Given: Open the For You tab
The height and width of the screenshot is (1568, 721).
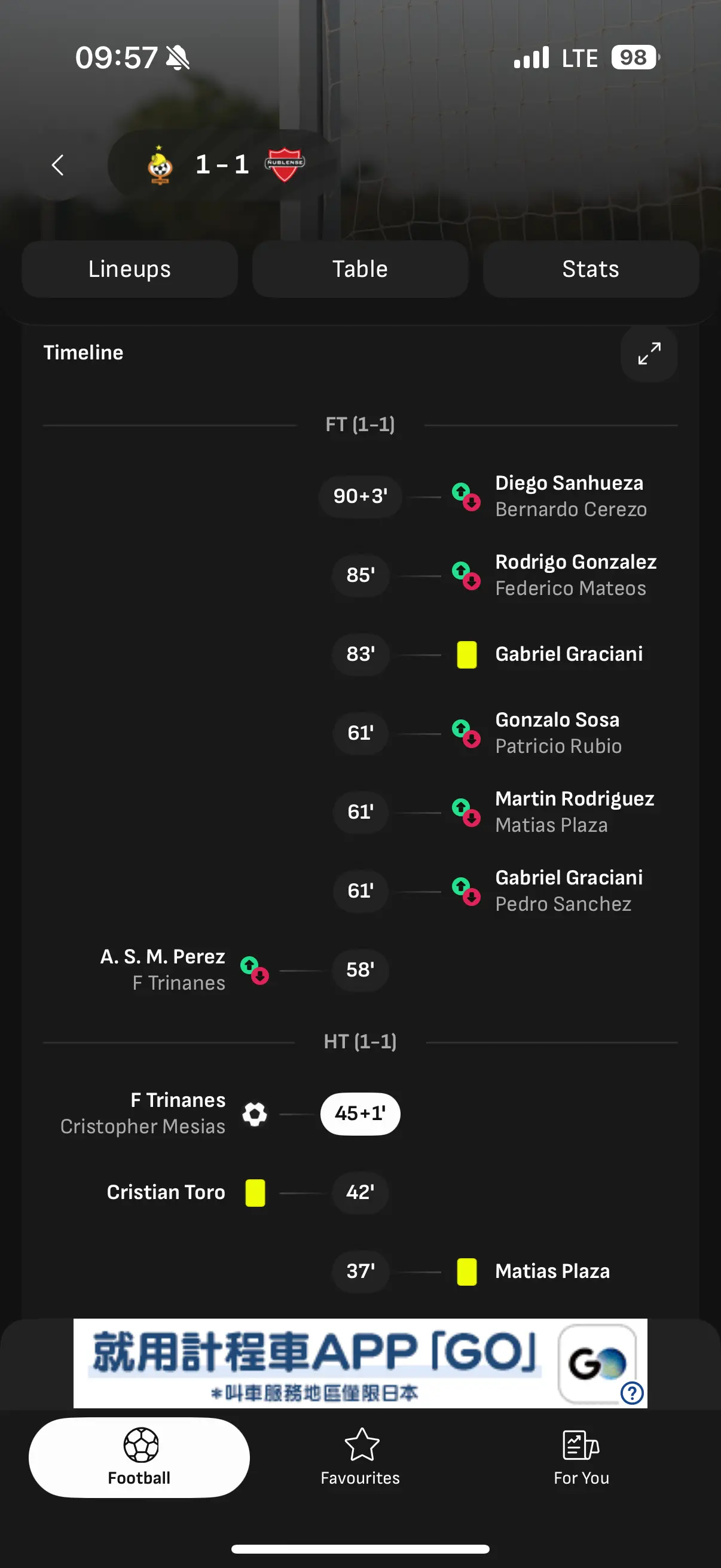Looking at the screenshot, I should [581, 1457].
